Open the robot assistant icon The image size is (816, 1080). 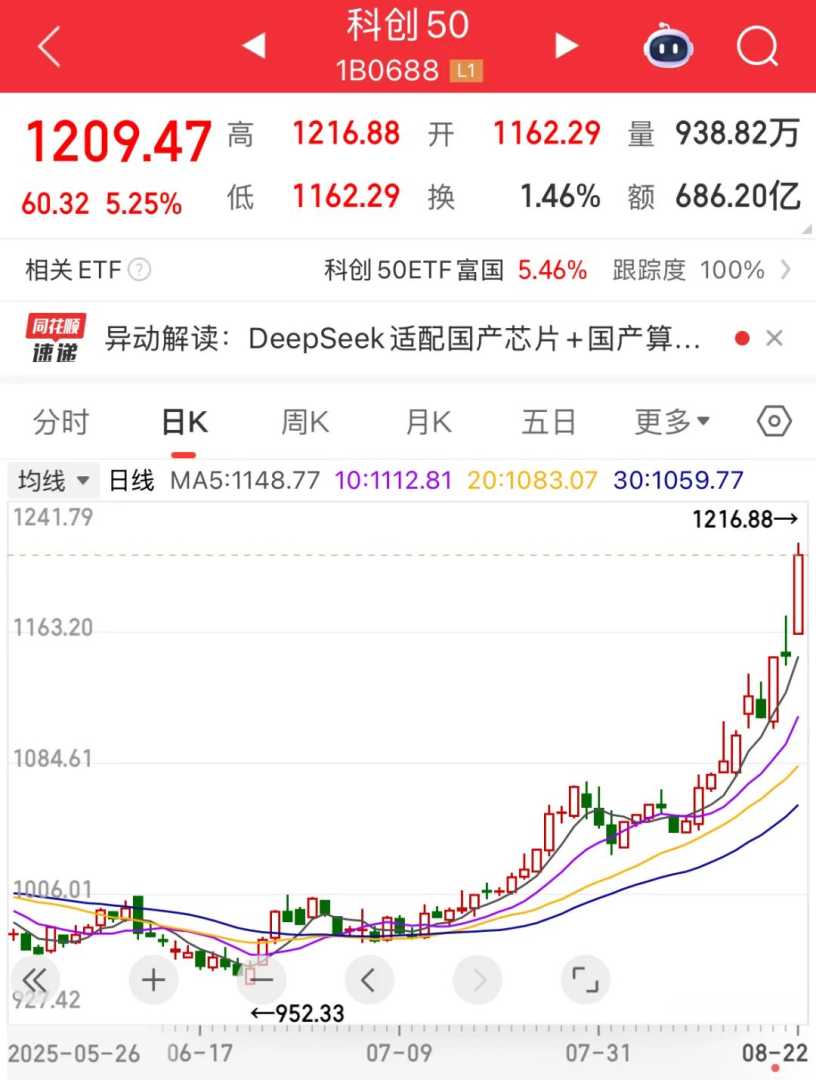[668, 46]
